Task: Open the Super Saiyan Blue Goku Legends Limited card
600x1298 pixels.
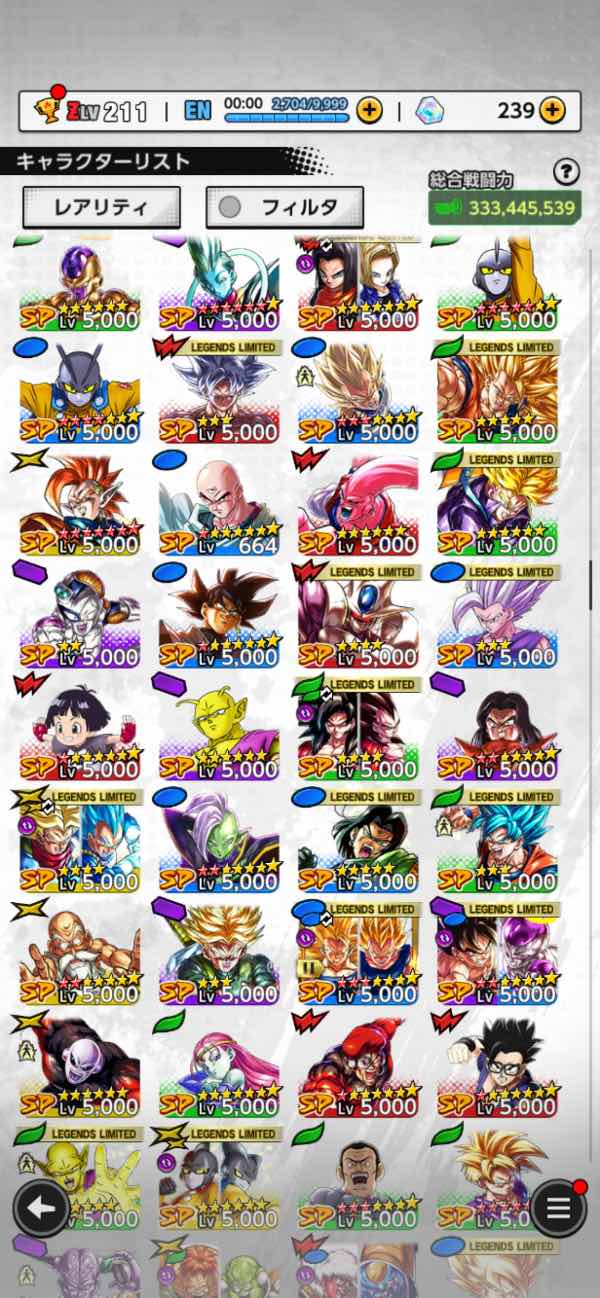Action: (497, 842)
